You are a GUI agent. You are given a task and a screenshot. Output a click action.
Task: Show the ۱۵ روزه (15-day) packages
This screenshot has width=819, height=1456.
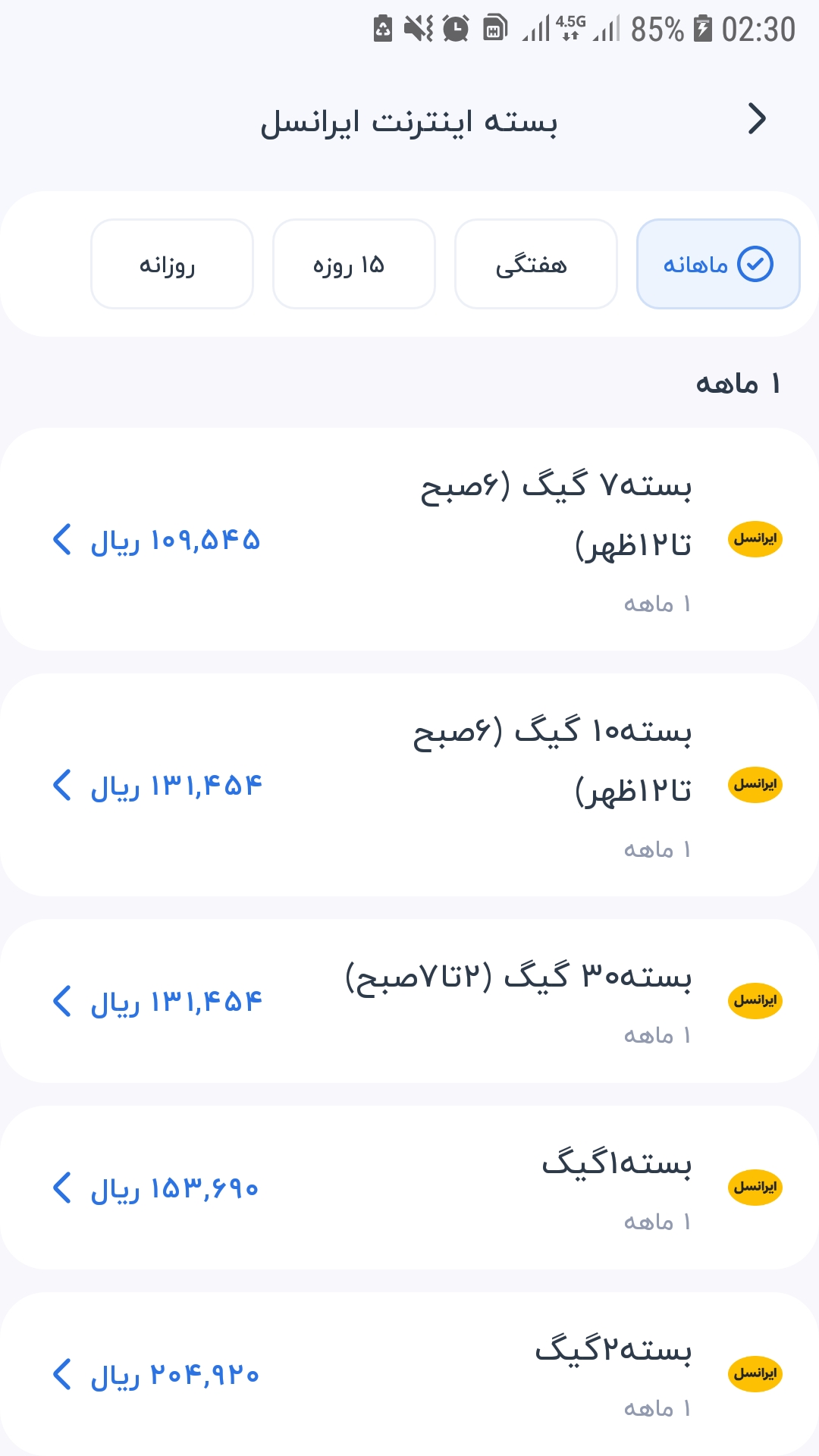coord(353,264)
